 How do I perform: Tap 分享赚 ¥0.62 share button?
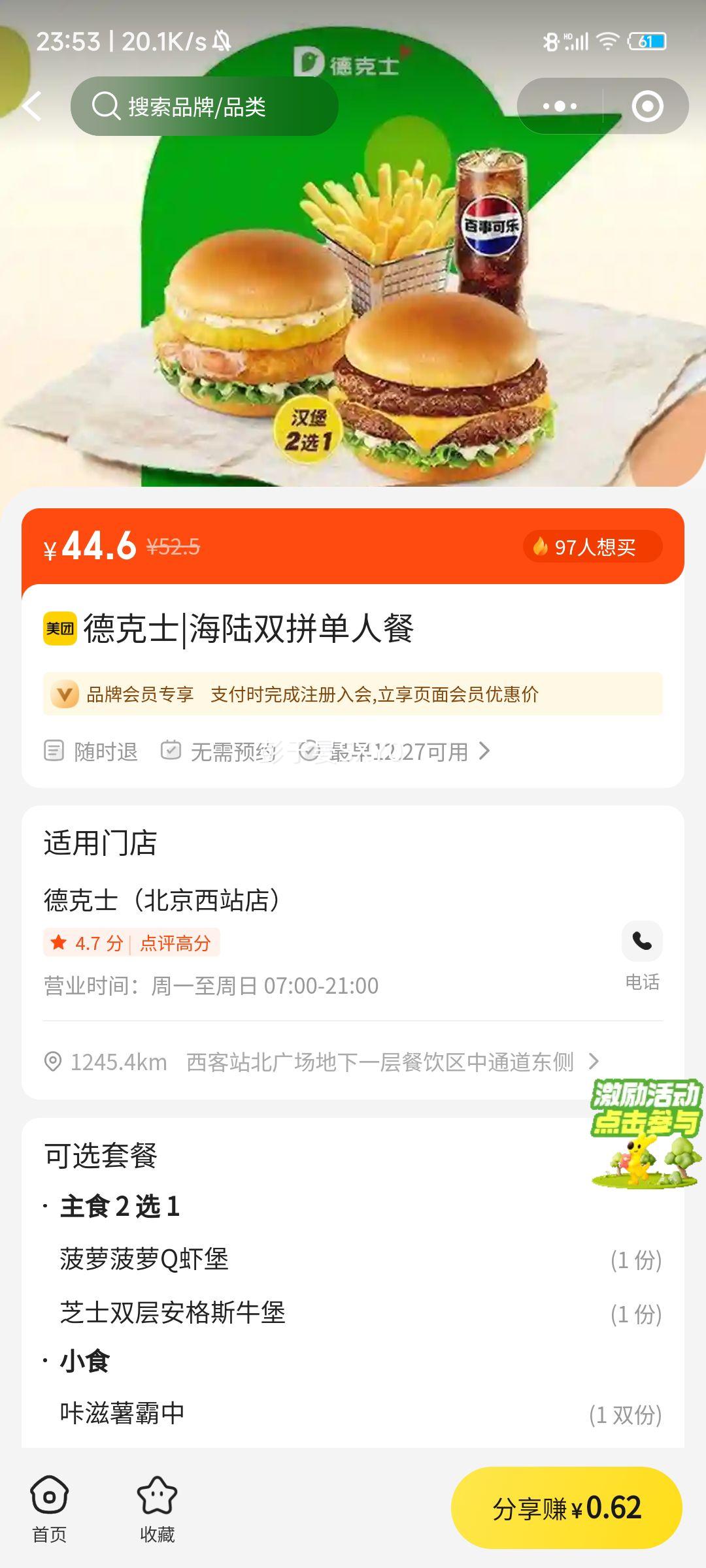(567, 1508)
